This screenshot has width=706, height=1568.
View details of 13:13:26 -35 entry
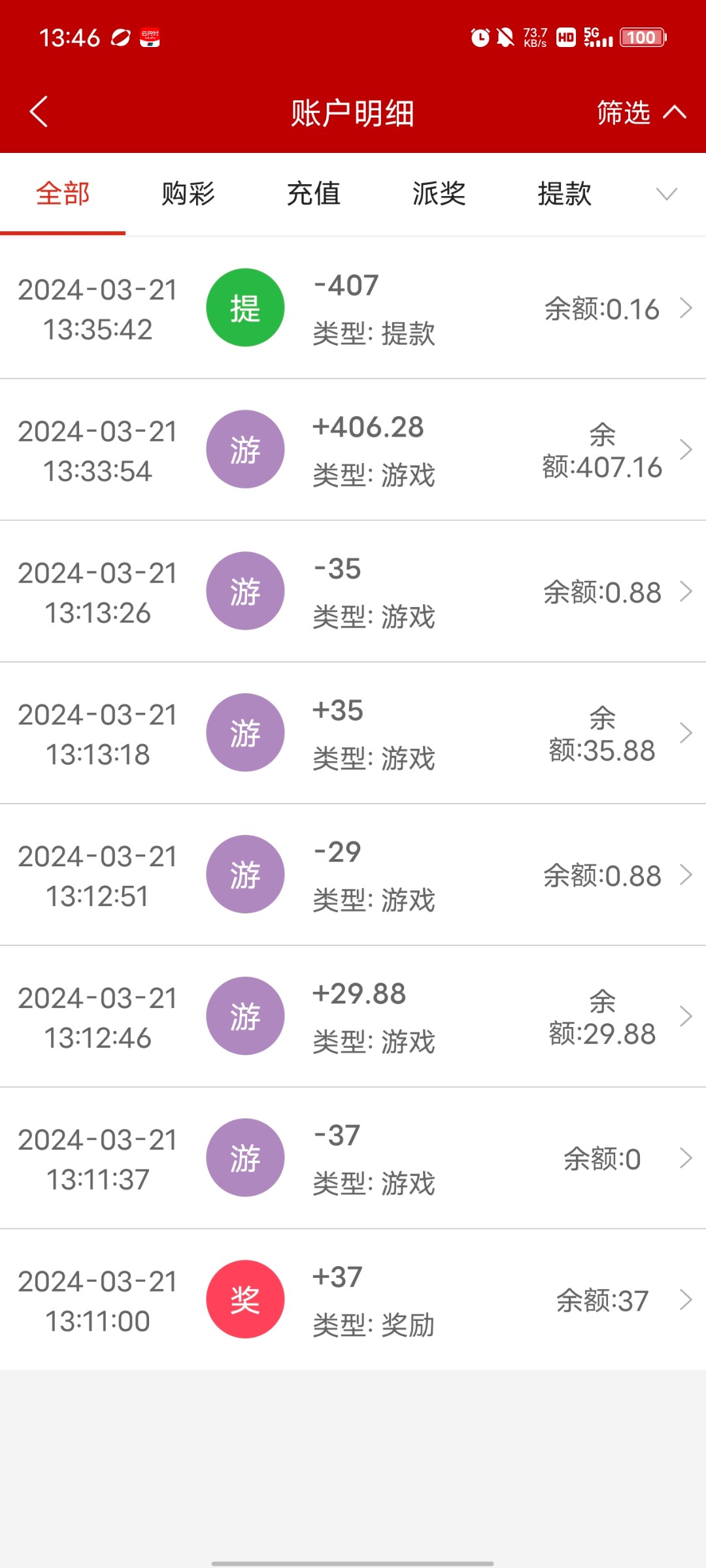tap(353, 591)
